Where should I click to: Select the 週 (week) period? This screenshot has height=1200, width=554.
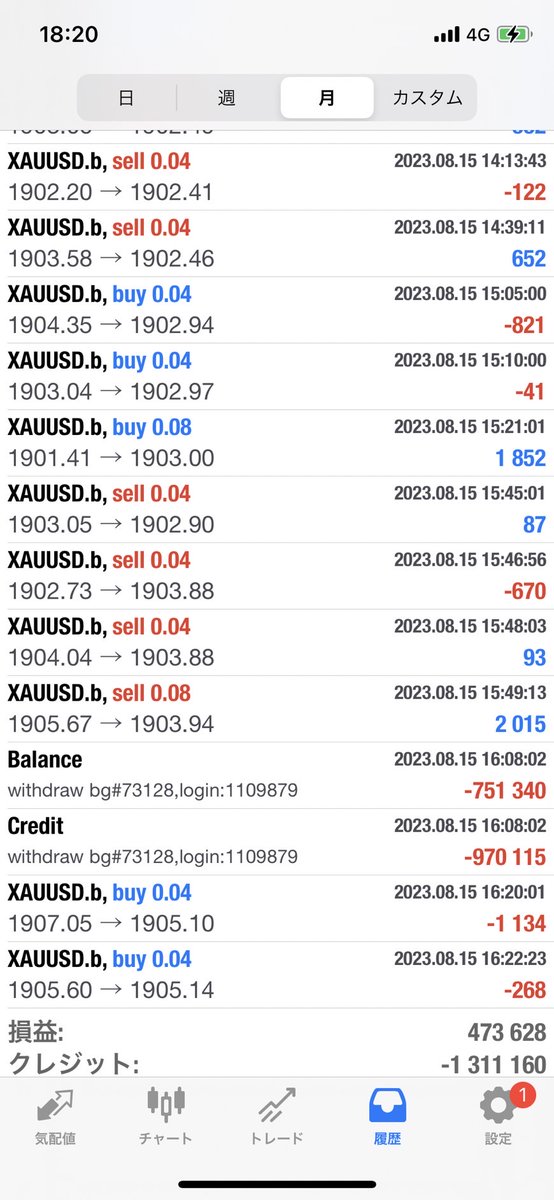tap(227, 97)
